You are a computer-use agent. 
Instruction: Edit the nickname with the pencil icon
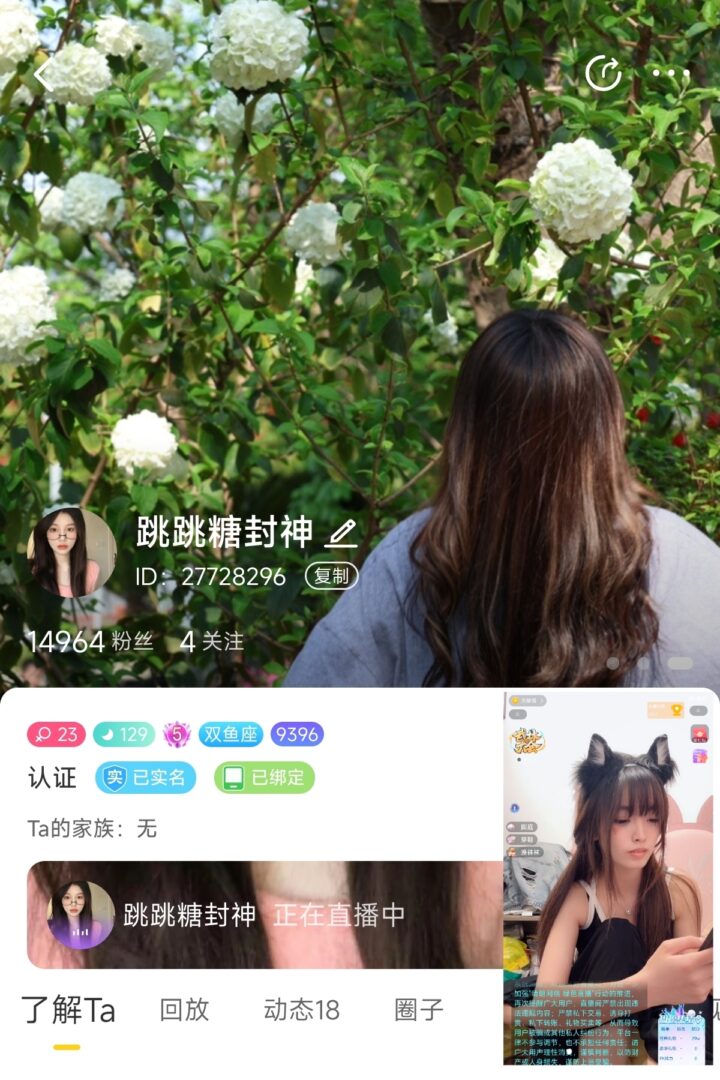click(340, 534)
